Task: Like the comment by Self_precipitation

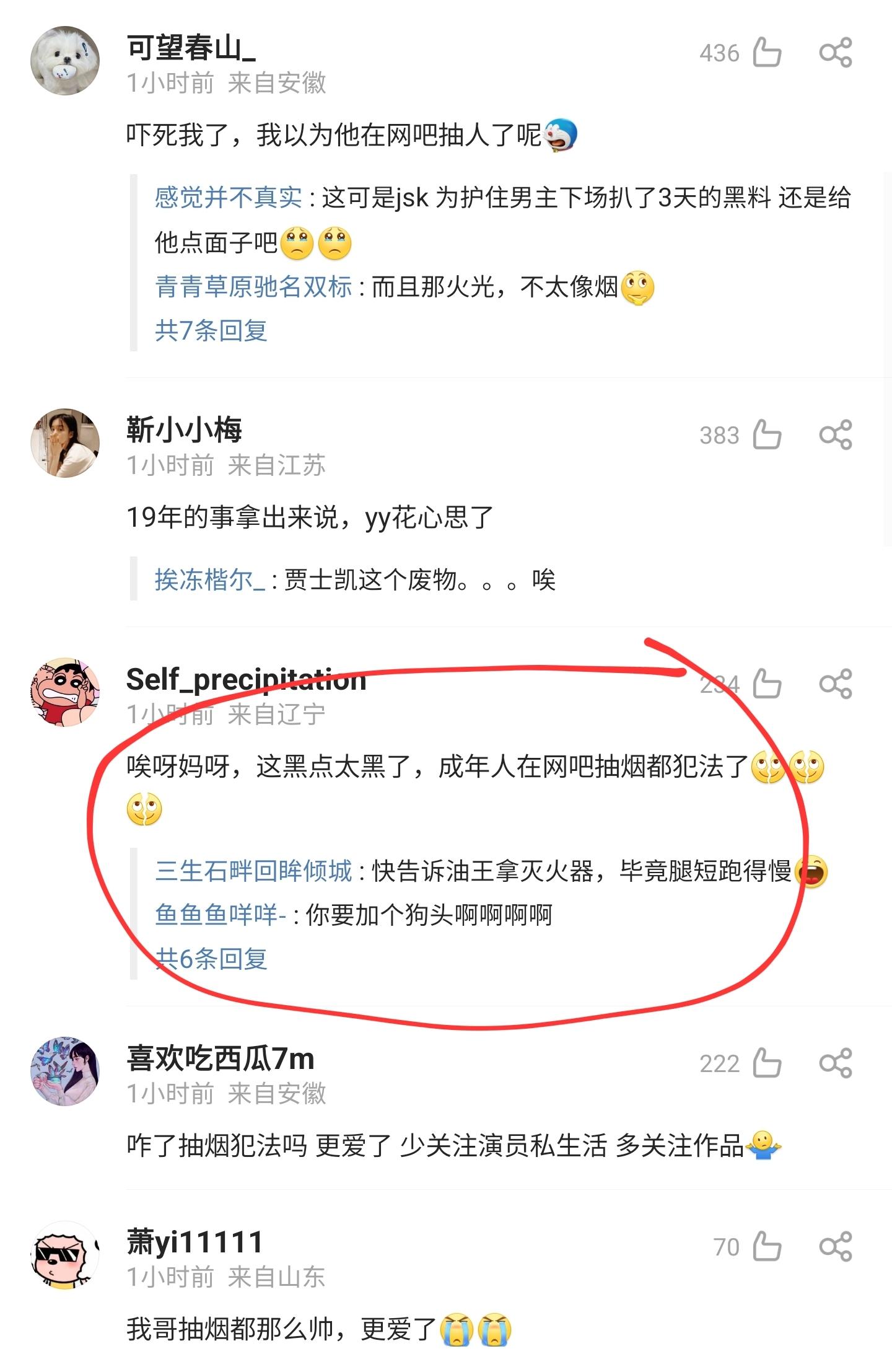Action: point(767,684)
